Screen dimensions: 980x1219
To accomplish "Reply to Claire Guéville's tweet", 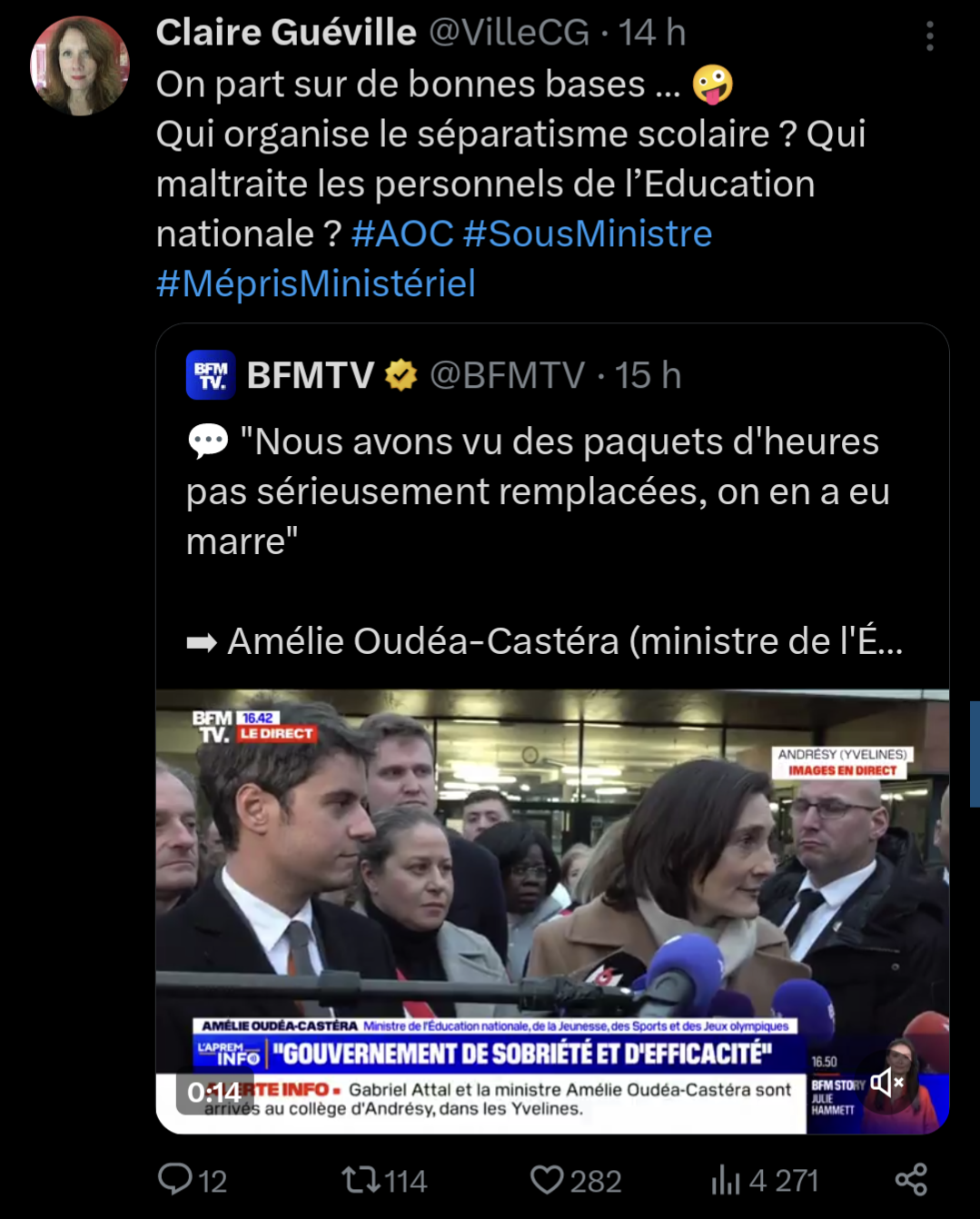I will coord(175,1180).
